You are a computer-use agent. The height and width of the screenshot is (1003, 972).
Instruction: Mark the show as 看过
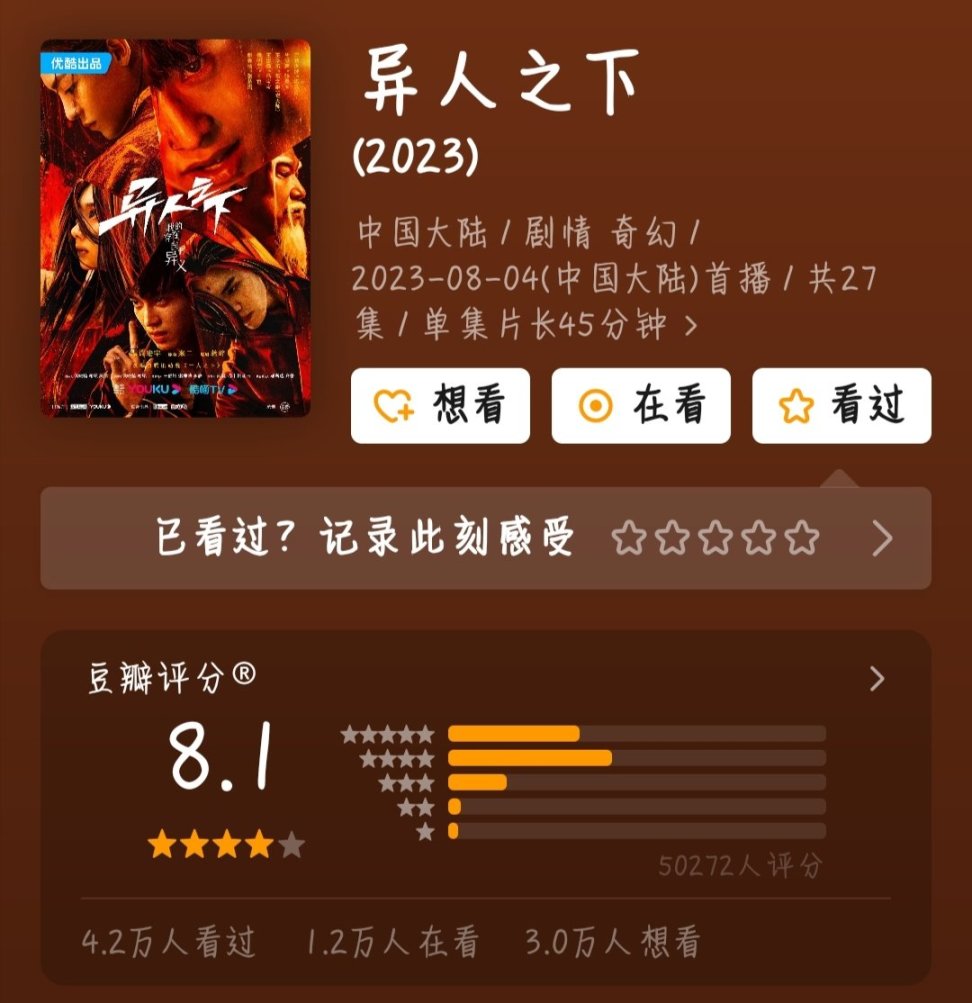pyautogui.click(x=841, y=406)
